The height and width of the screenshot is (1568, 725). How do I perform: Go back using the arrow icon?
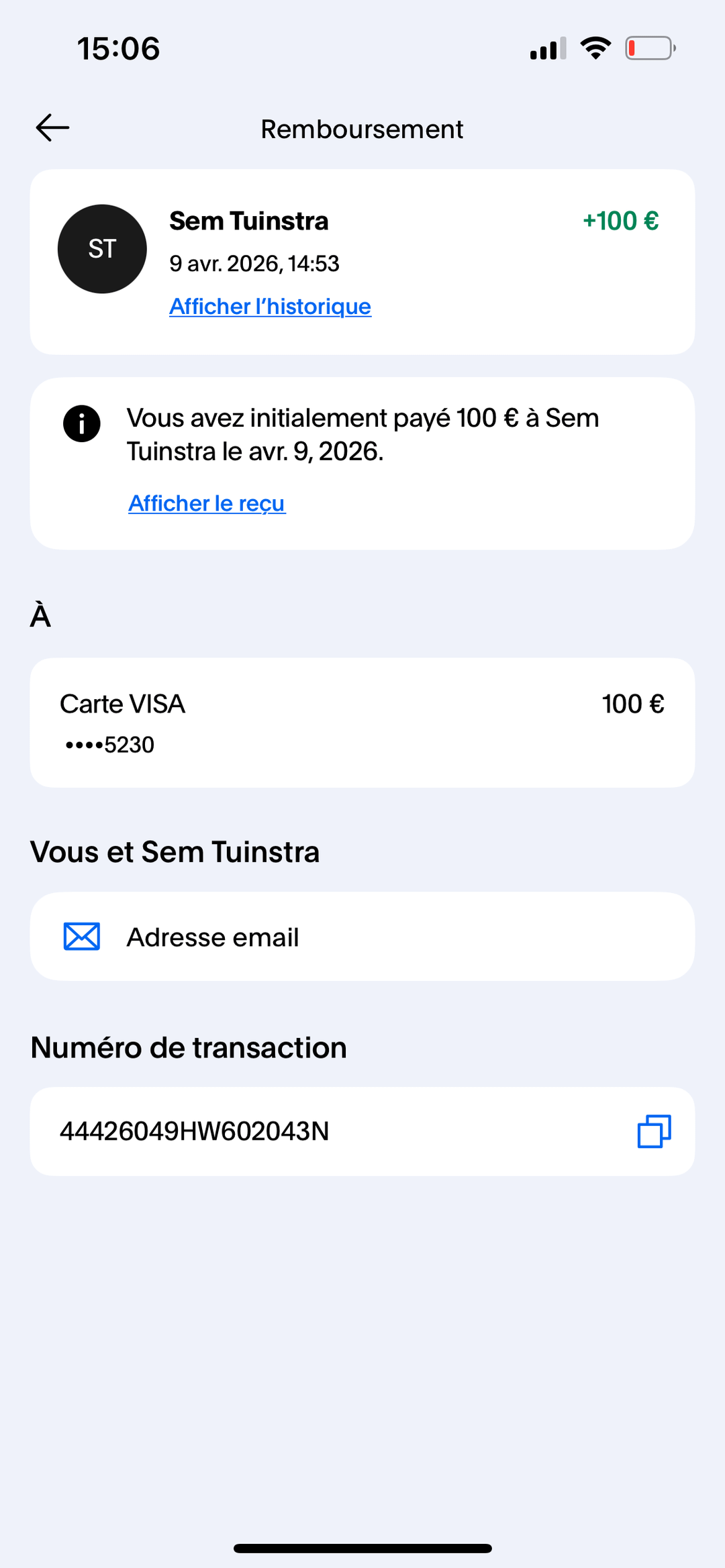pyautogui.click(x=52, y=127)
